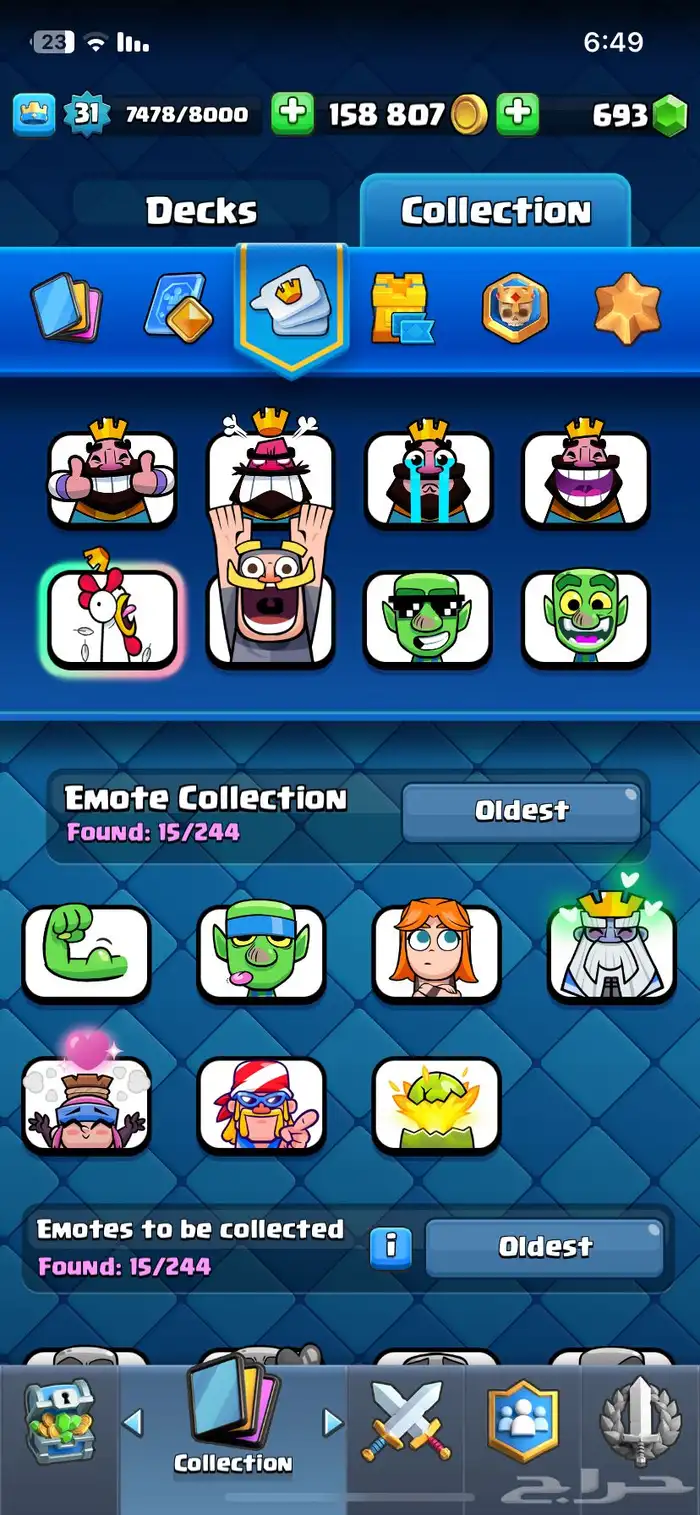Open the tower skins sub-tab
This screenshot has height=1515, width=700.
(x=402, y=309)
